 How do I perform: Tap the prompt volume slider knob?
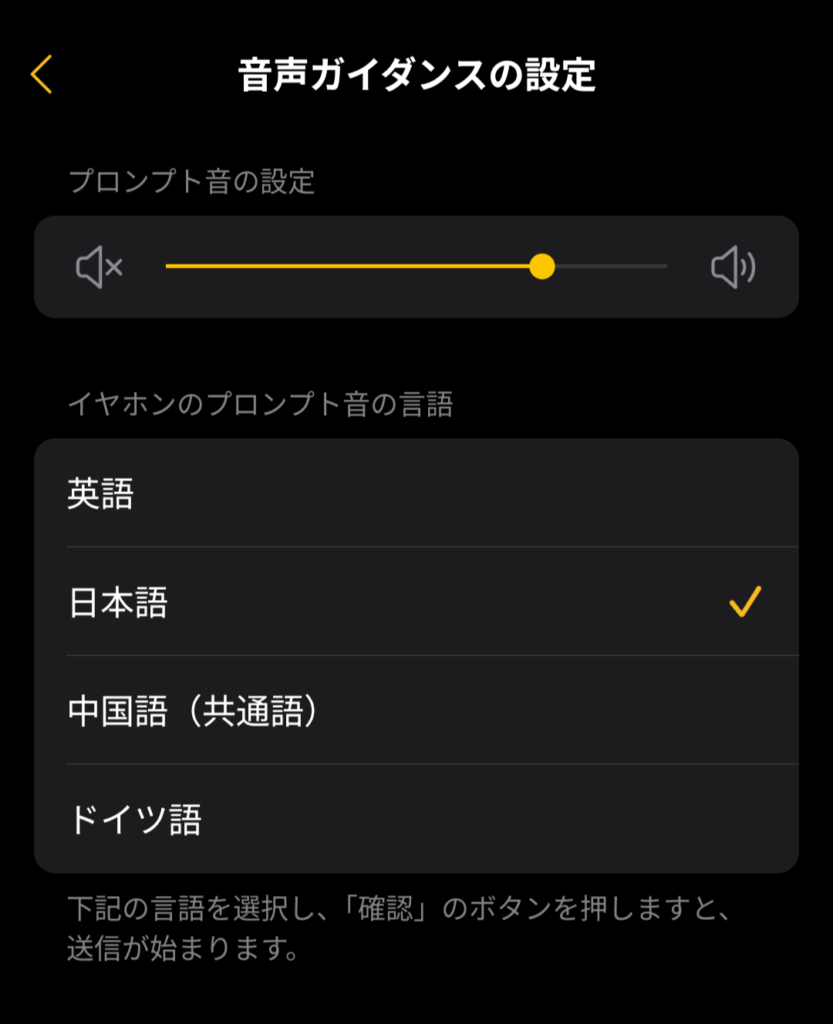tap(542, 267)
